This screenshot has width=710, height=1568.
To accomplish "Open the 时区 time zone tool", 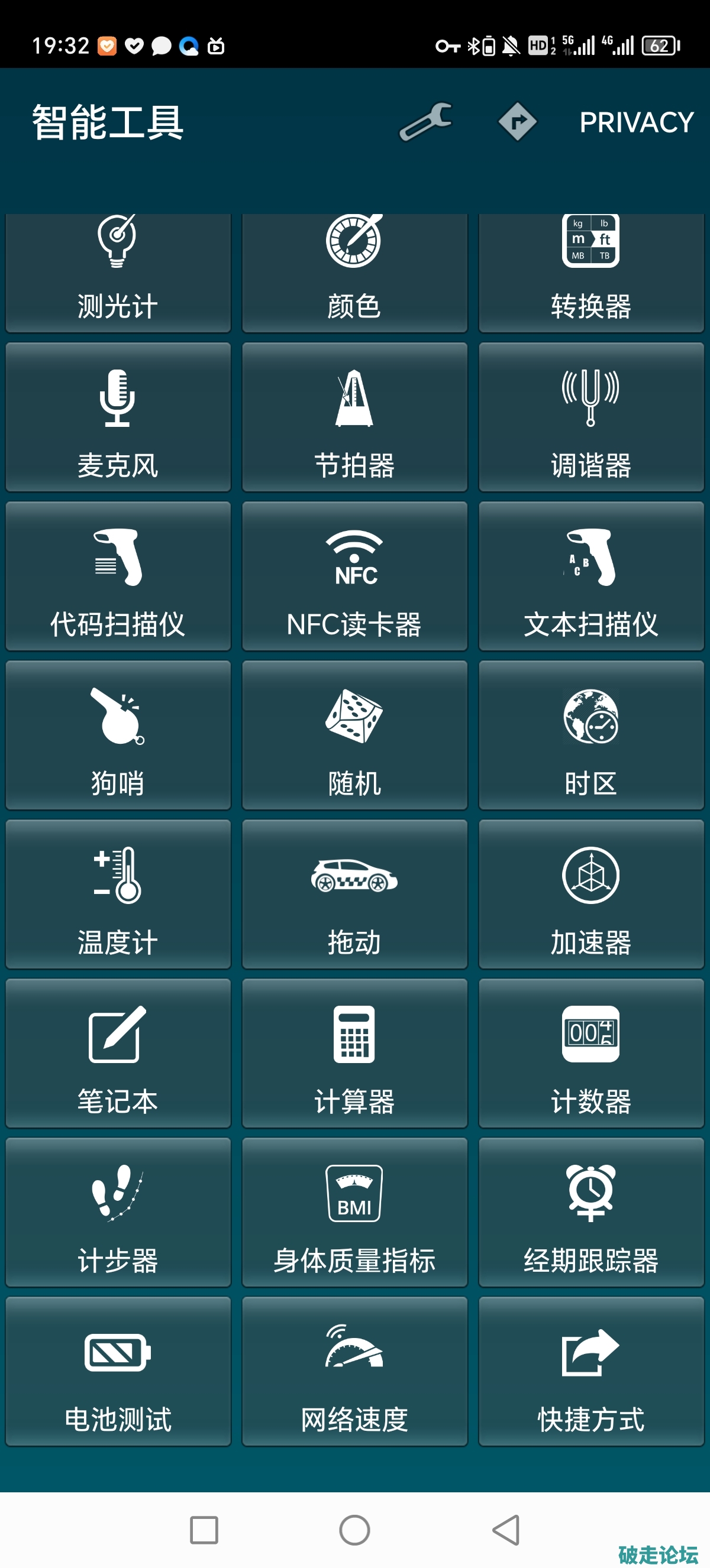I will pyautogui.click(x=590, y=735).
